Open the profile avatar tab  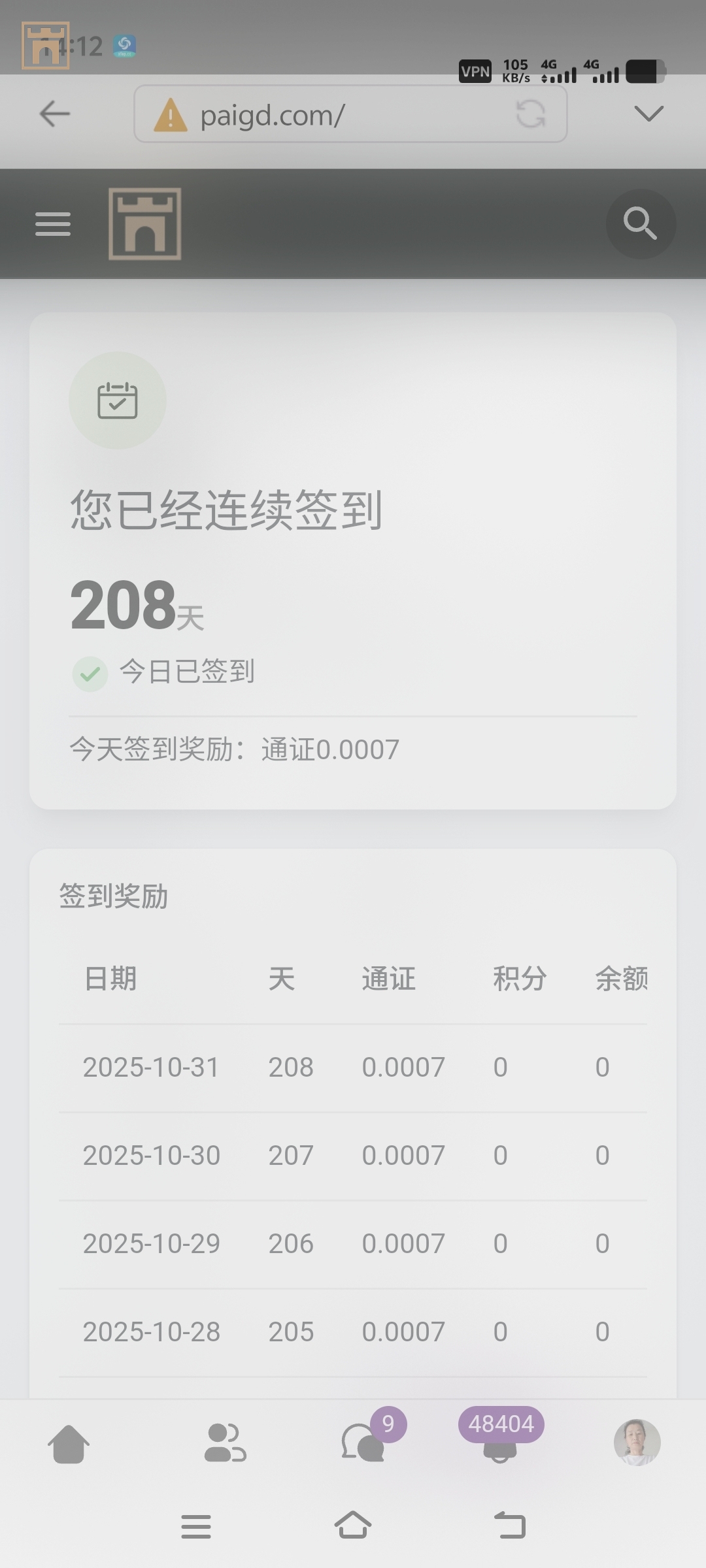click(x=637, y=1442)
